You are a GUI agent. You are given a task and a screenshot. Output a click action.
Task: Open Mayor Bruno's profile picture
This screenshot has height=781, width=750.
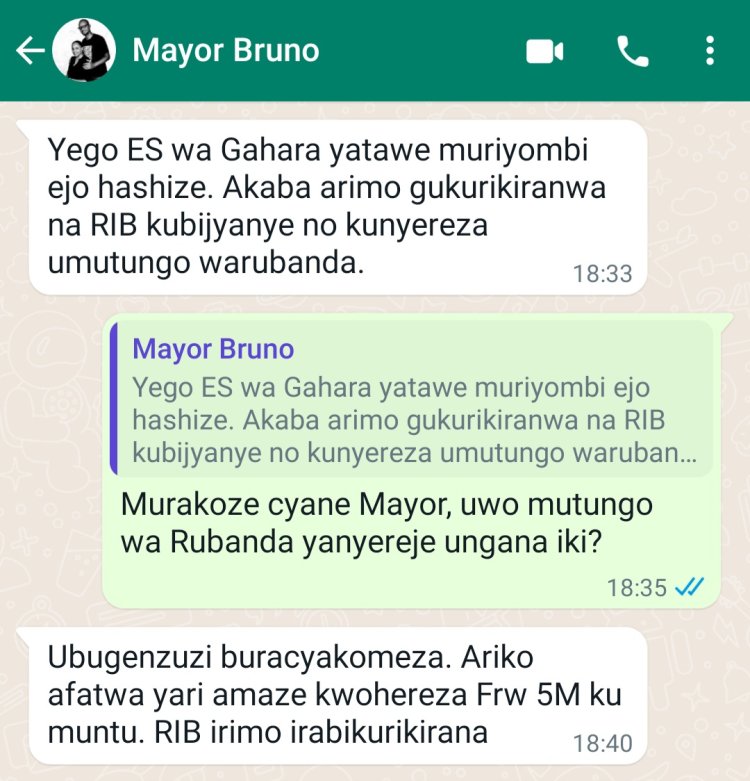(83, 50)
